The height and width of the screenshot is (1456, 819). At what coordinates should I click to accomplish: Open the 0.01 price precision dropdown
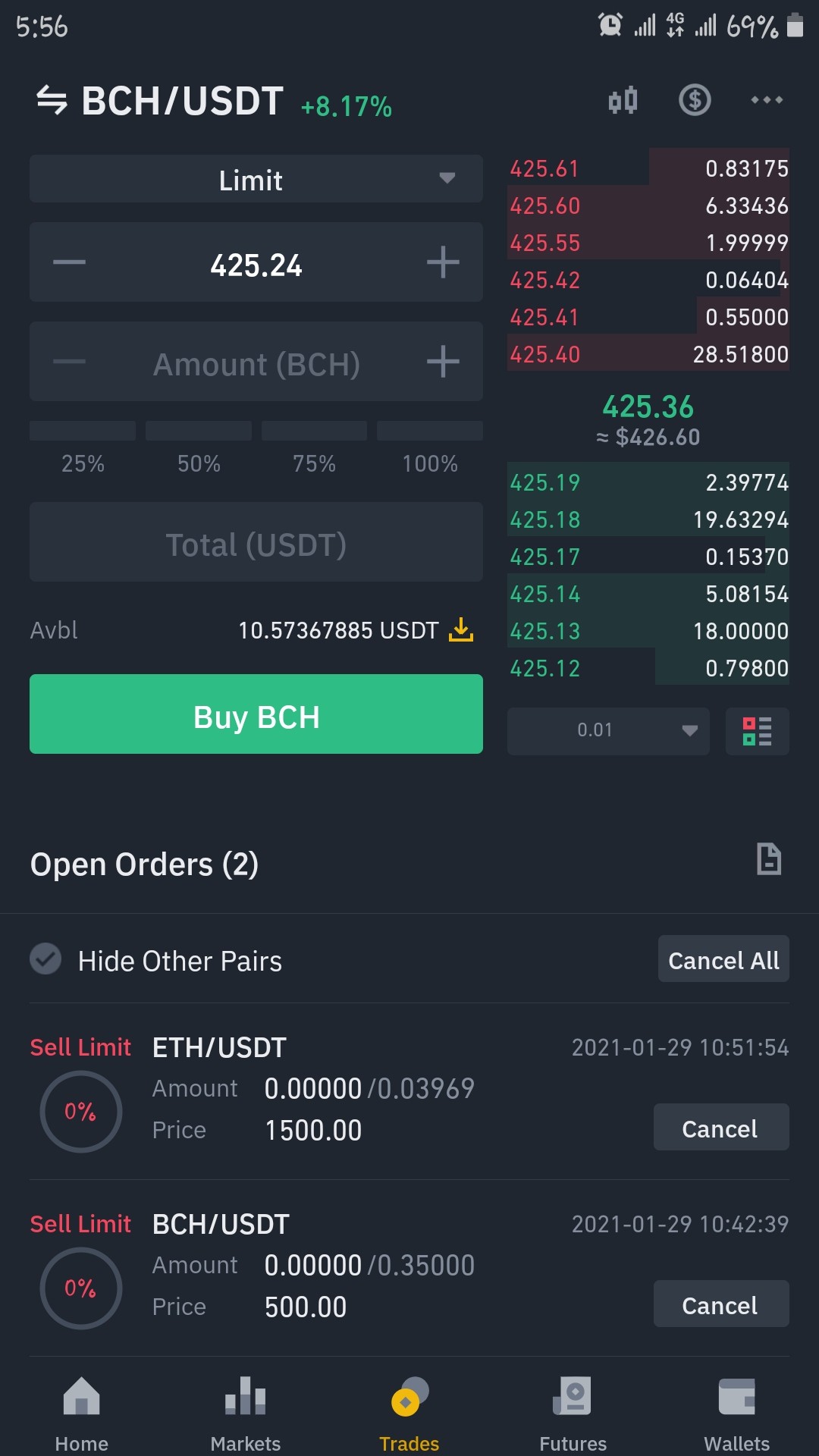click(x=608, y=731)
